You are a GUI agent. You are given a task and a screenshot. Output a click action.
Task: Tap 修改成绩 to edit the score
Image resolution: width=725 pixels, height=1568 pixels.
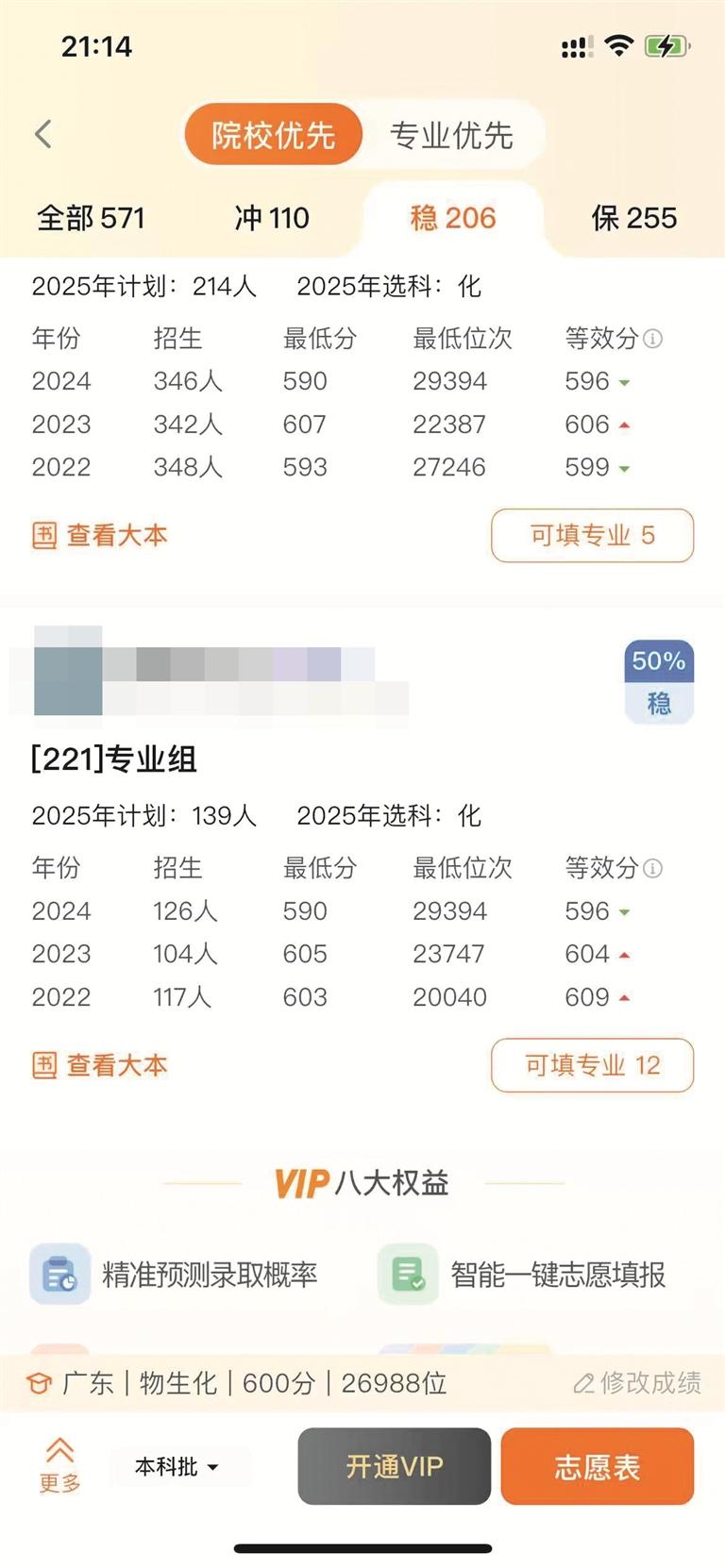click(637, 1383)
